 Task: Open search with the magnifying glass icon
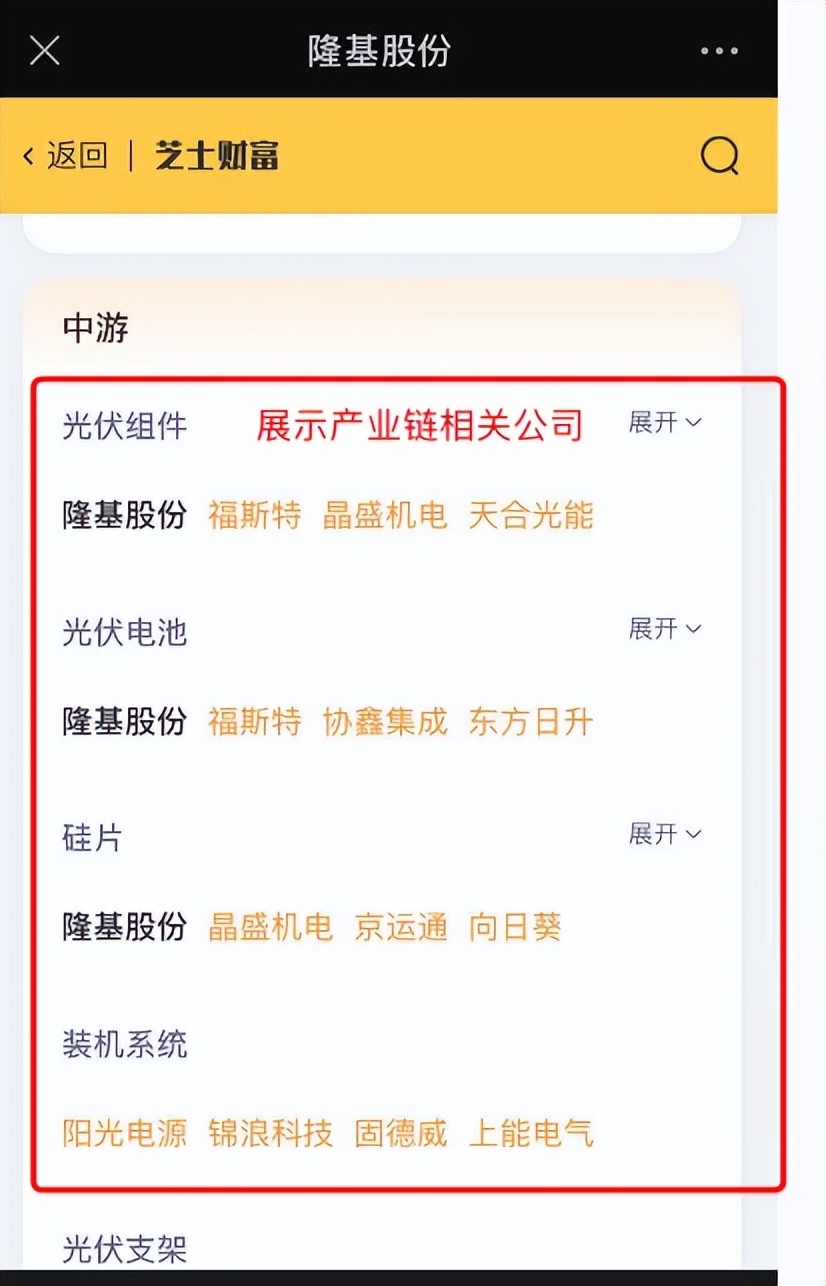point(718,156)
